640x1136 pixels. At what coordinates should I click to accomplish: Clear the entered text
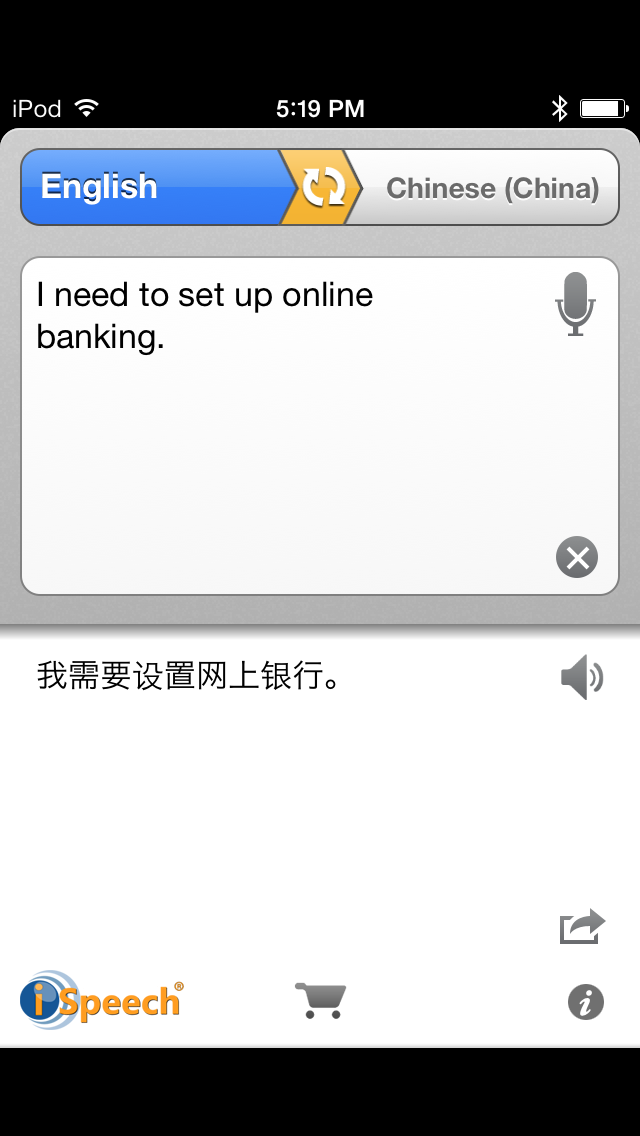click(x=577, y=557)
